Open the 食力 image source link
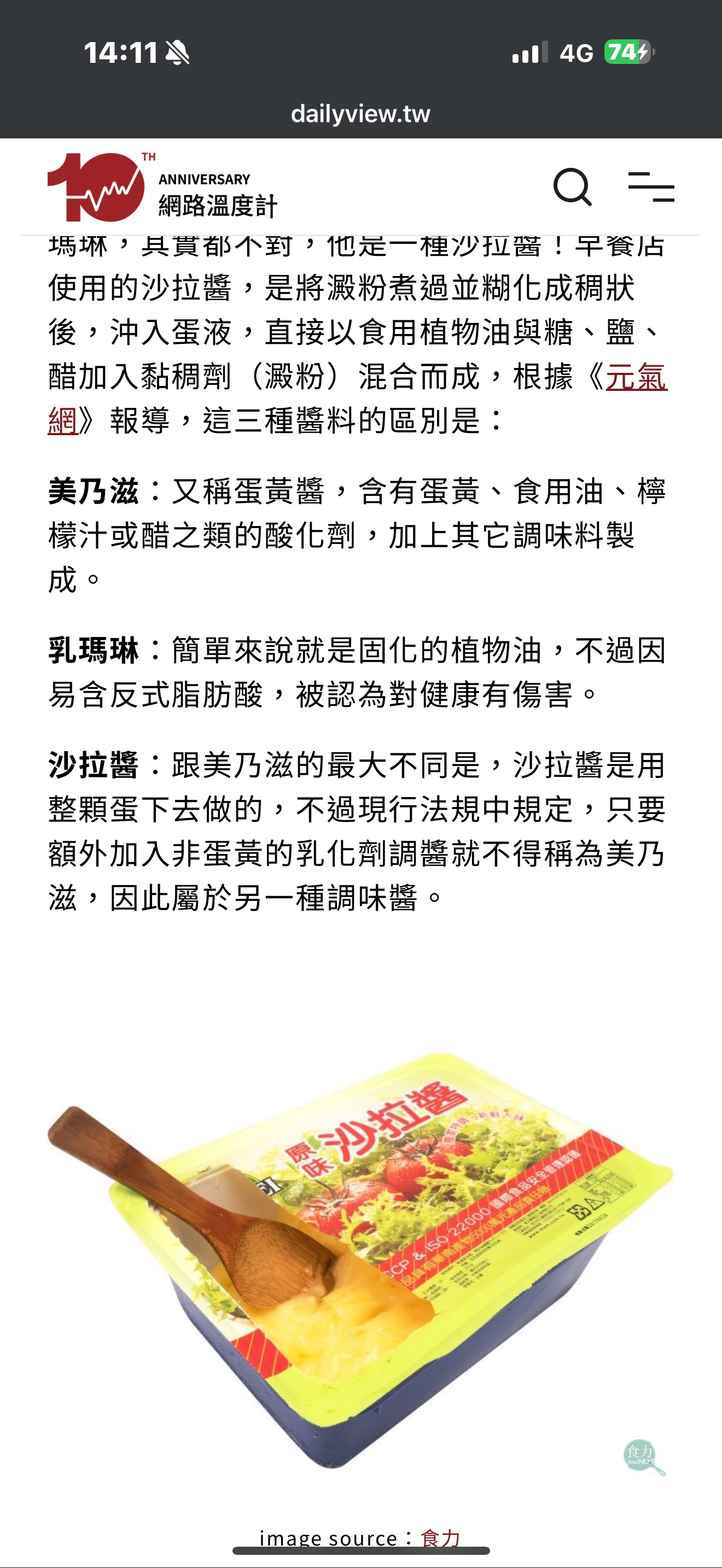Image resolution: width=722 pixels, height=1568 pixels. point(440,1537)
